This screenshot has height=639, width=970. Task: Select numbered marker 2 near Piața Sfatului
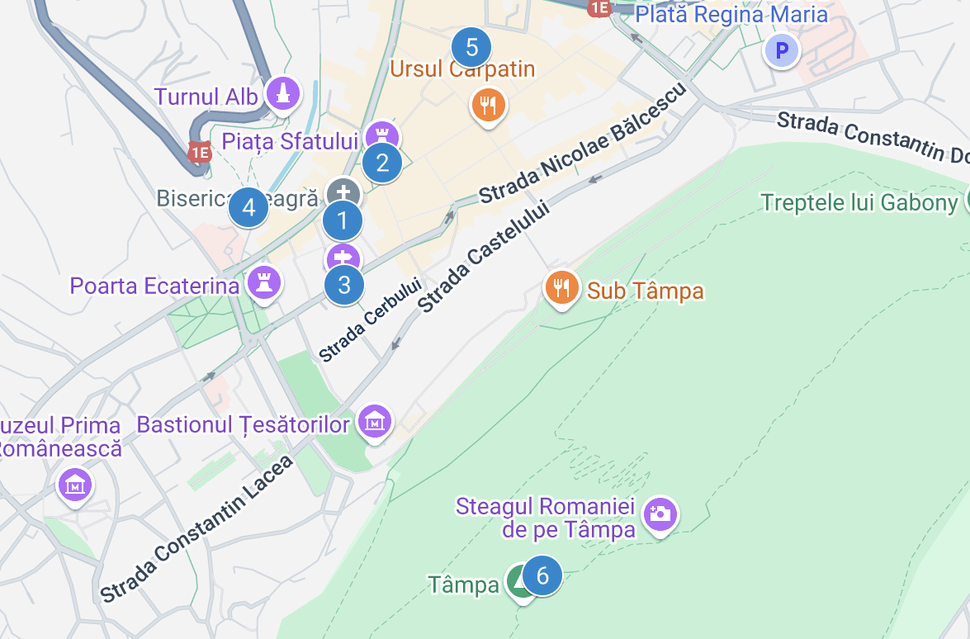(x=382, y=162)
